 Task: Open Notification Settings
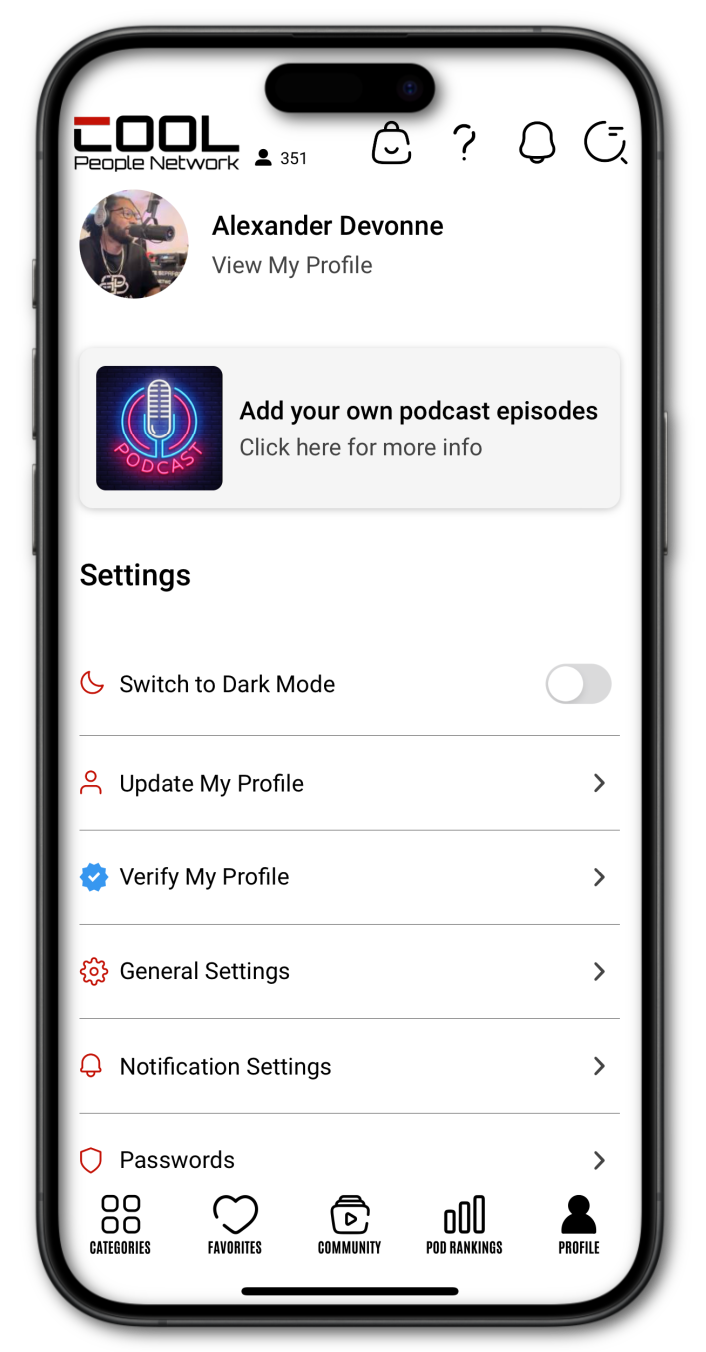click(349, 1066)
